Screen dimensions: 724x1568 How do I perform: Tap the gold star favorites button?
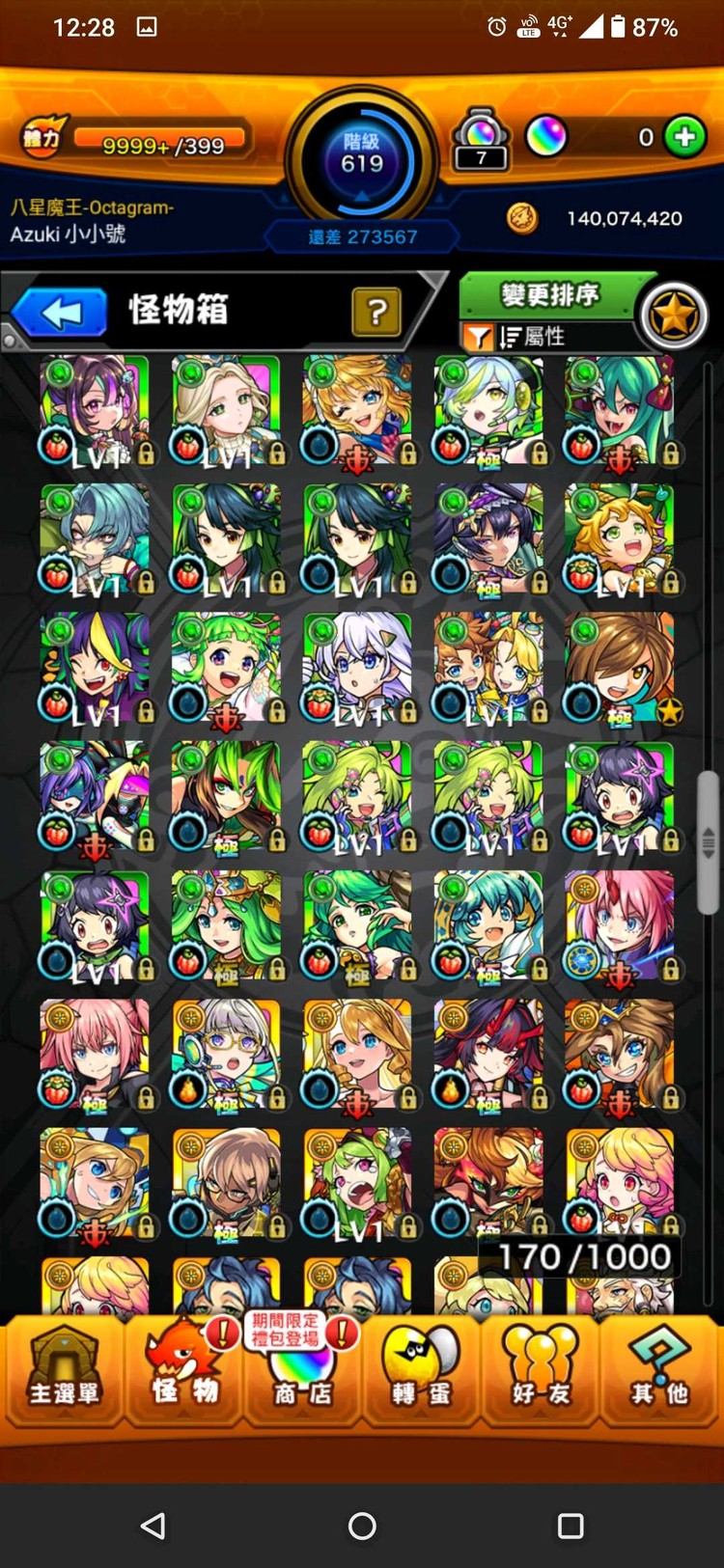point(674,316)
